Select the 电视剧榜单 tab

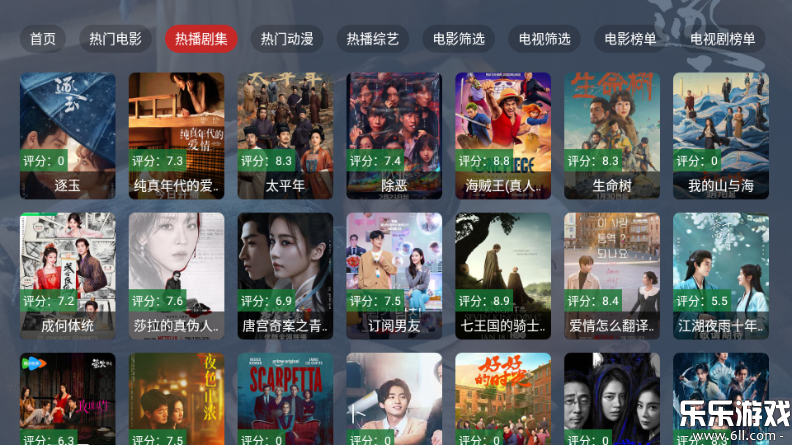pos(723,39)
